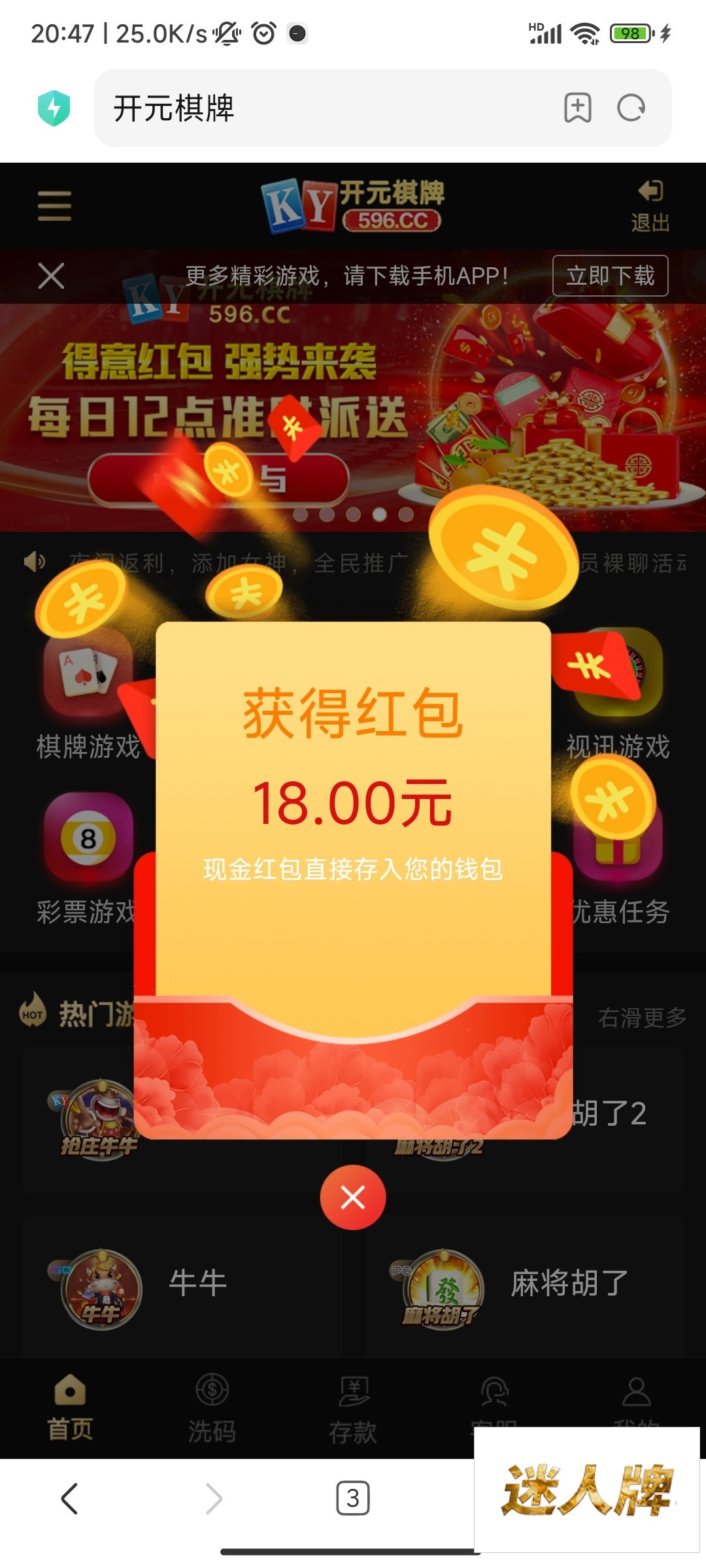Reload the page
Image resolution: width=706 pixels, height=1568 pixels.
[x=631, y=108]
